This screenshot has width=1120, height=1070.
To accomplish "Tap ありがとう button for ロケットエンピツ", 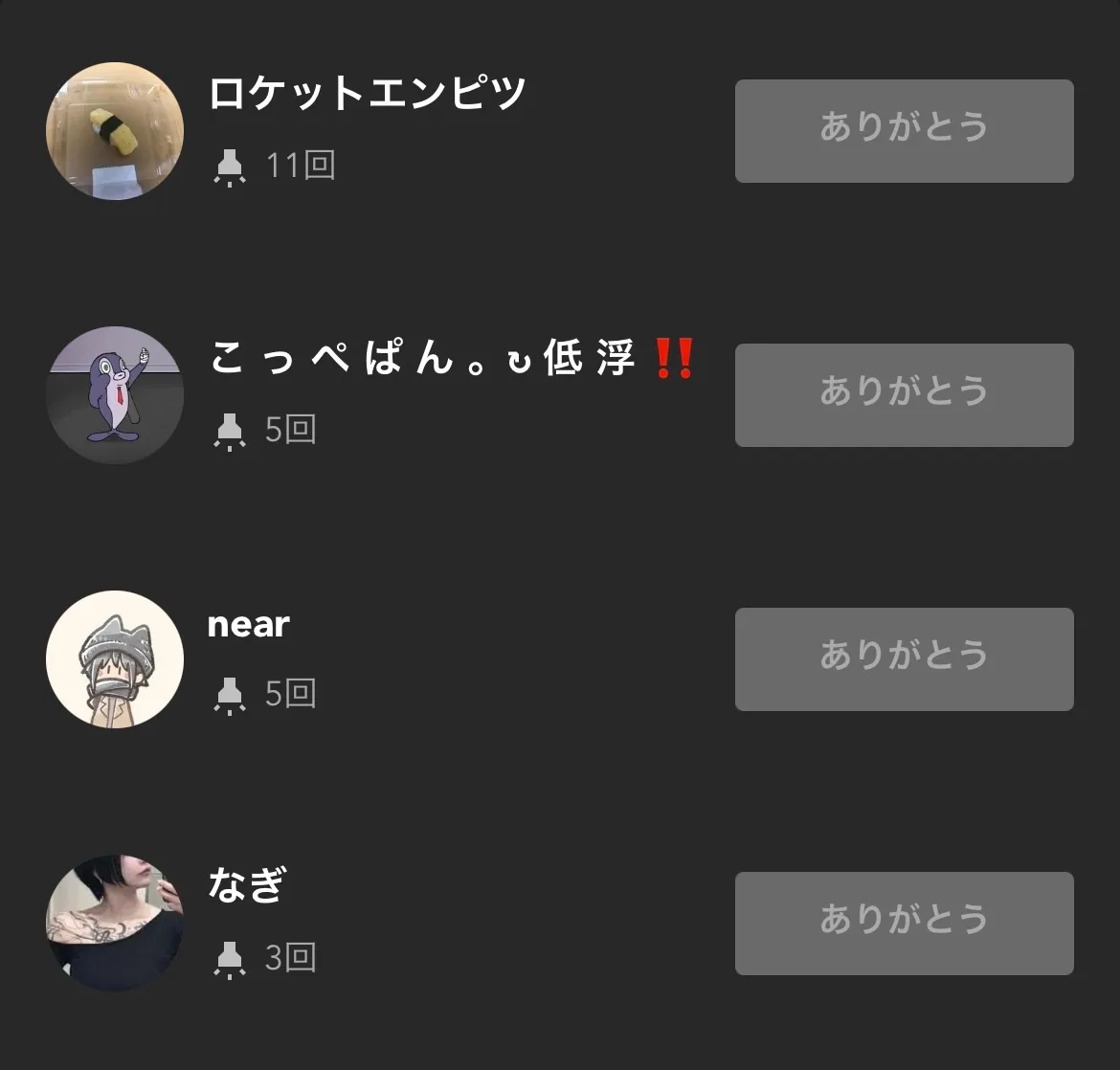I will point(904,131).
